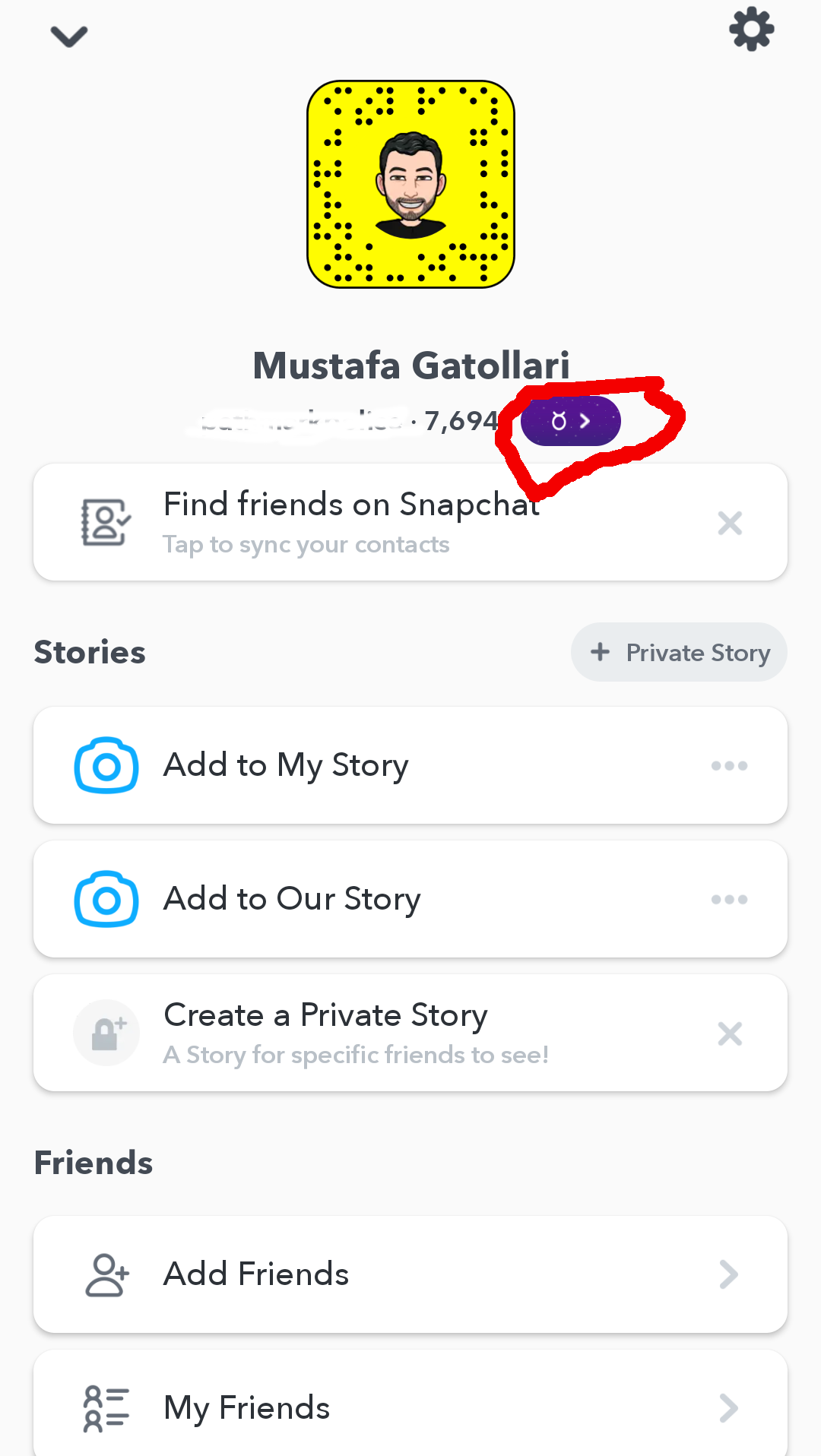Screen dimensions: 821x1456
Task: Open settings gear icon
Action: pyautogui.click(x=751, y=30)
